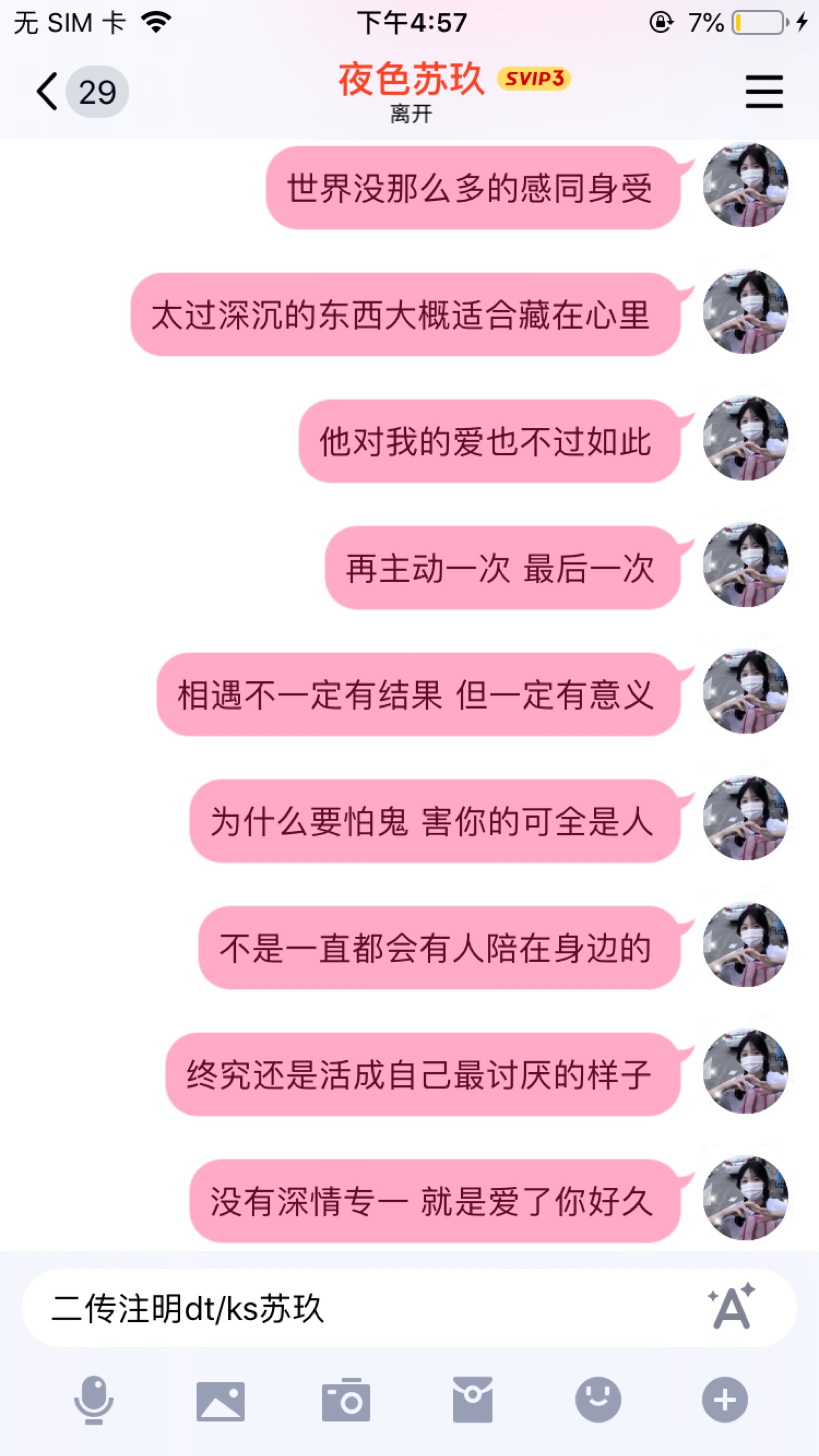819x1456 pixels.
Task: Tap the avatar beside 世界没那么多的感同身受
Action: click(x=745, y=185)
